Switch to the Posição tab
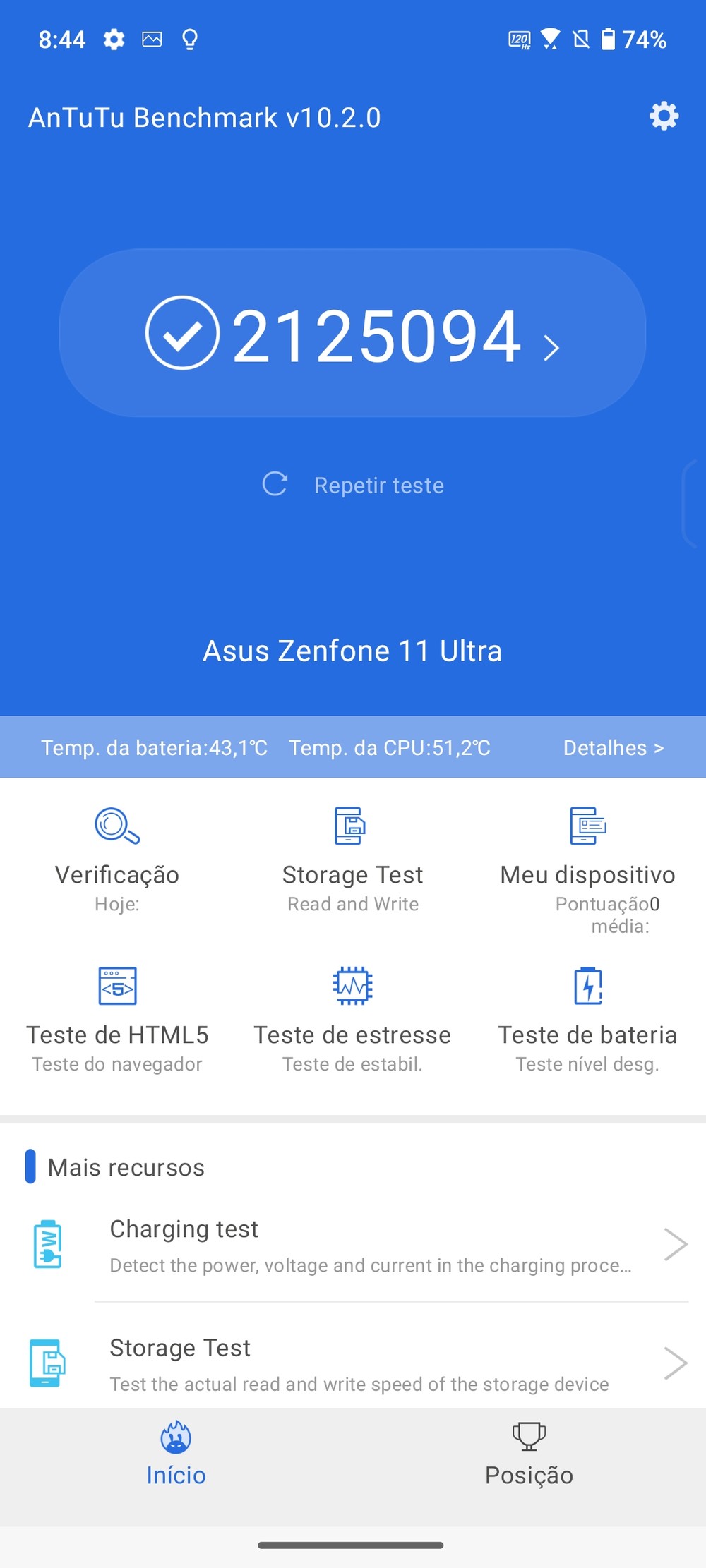This screenshot has width=706, height=1568. coord(529,1455)
